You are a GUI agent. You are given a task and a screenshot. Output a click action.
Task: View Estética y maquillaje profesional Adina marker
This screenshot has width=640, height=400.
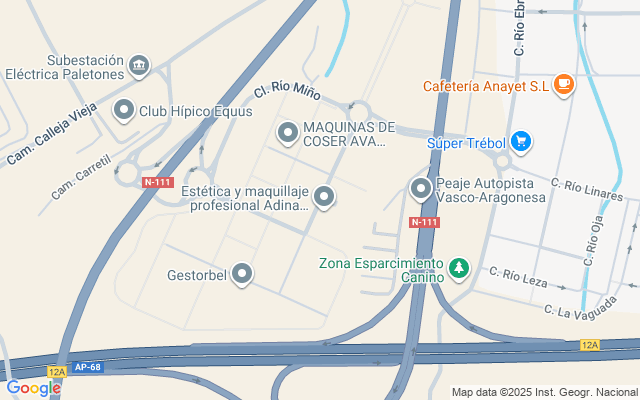click(x=323, y=197)
